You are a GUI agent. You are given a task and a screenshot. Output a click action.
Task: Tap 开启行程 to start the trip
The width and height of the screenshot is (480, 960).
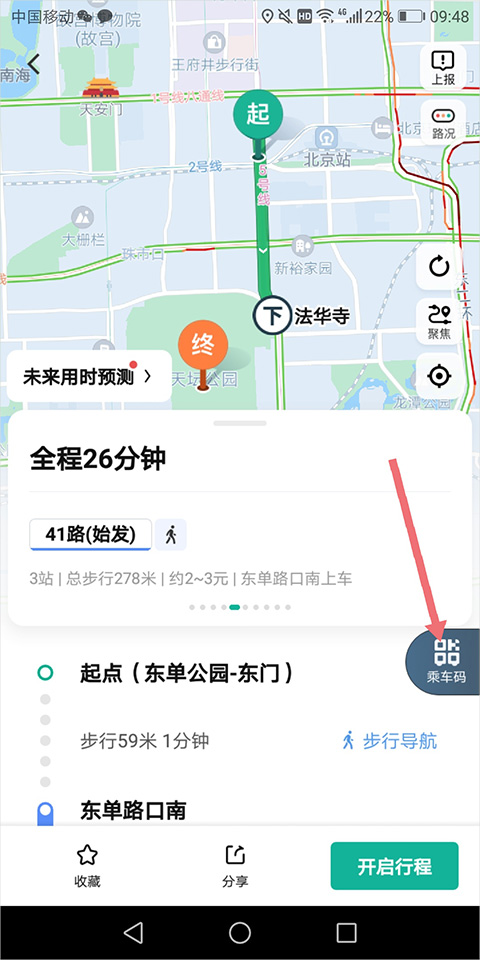tap(394, 866)
